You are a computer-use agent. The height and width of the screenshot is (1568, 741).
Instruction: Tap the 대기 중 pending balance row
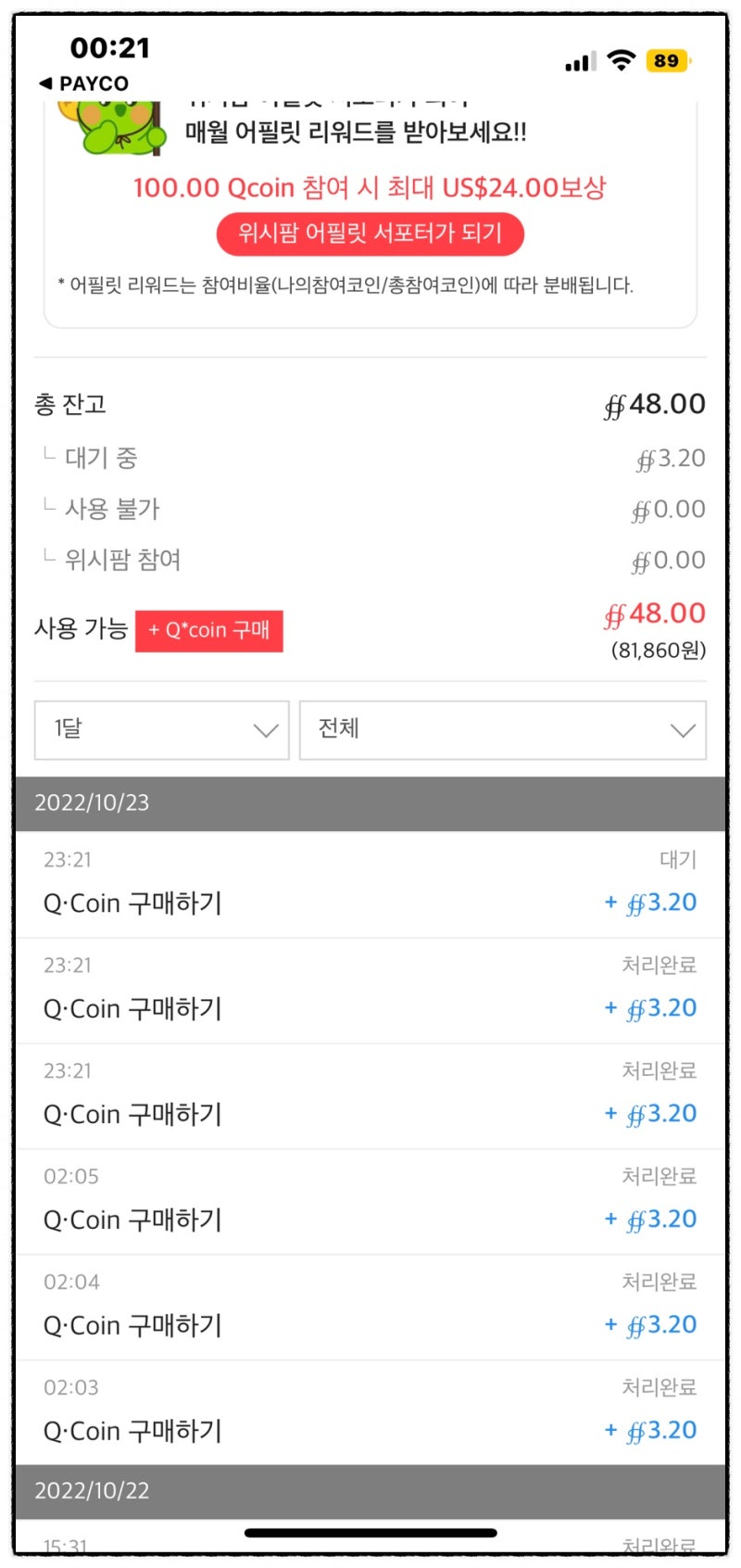point(102,457)
